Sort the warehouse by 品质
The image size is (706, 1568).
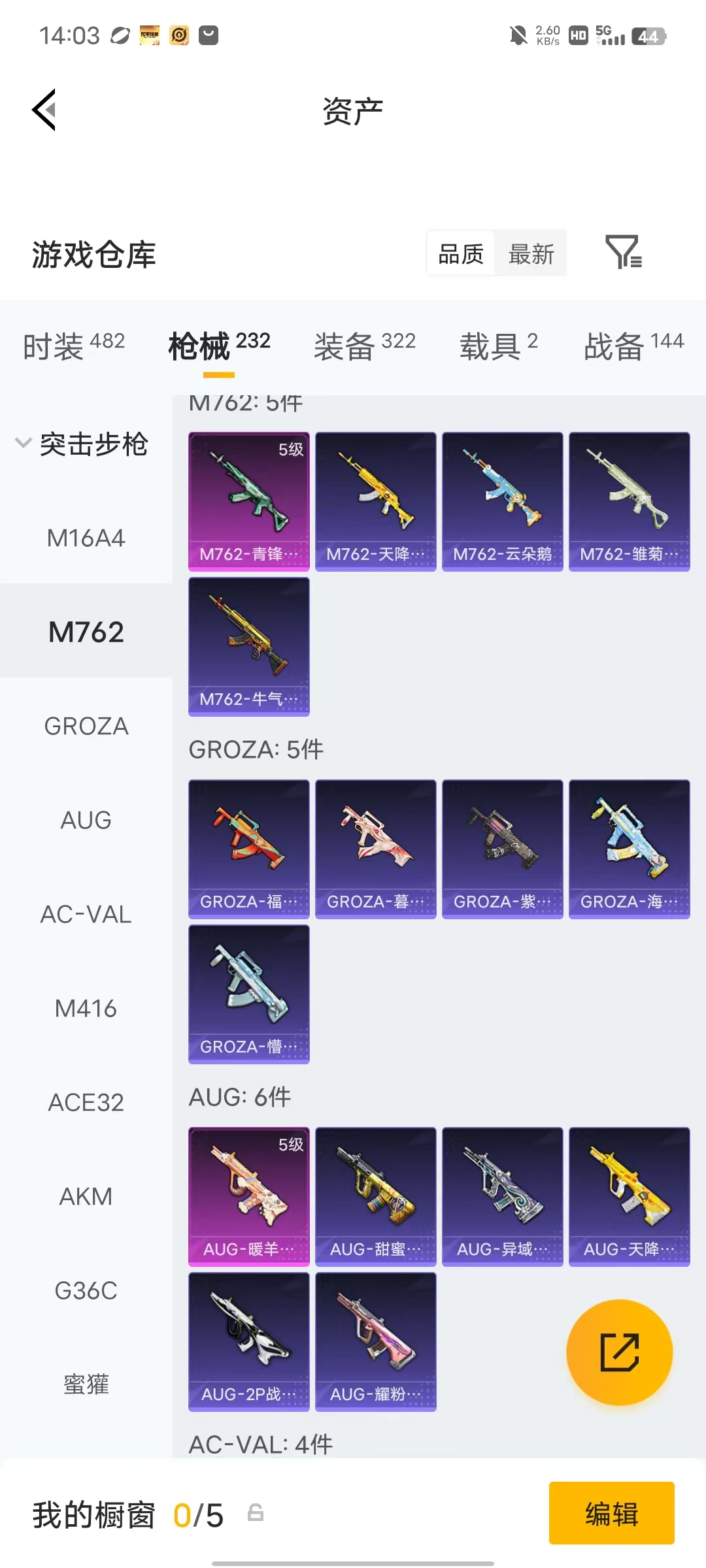point(461,253)
